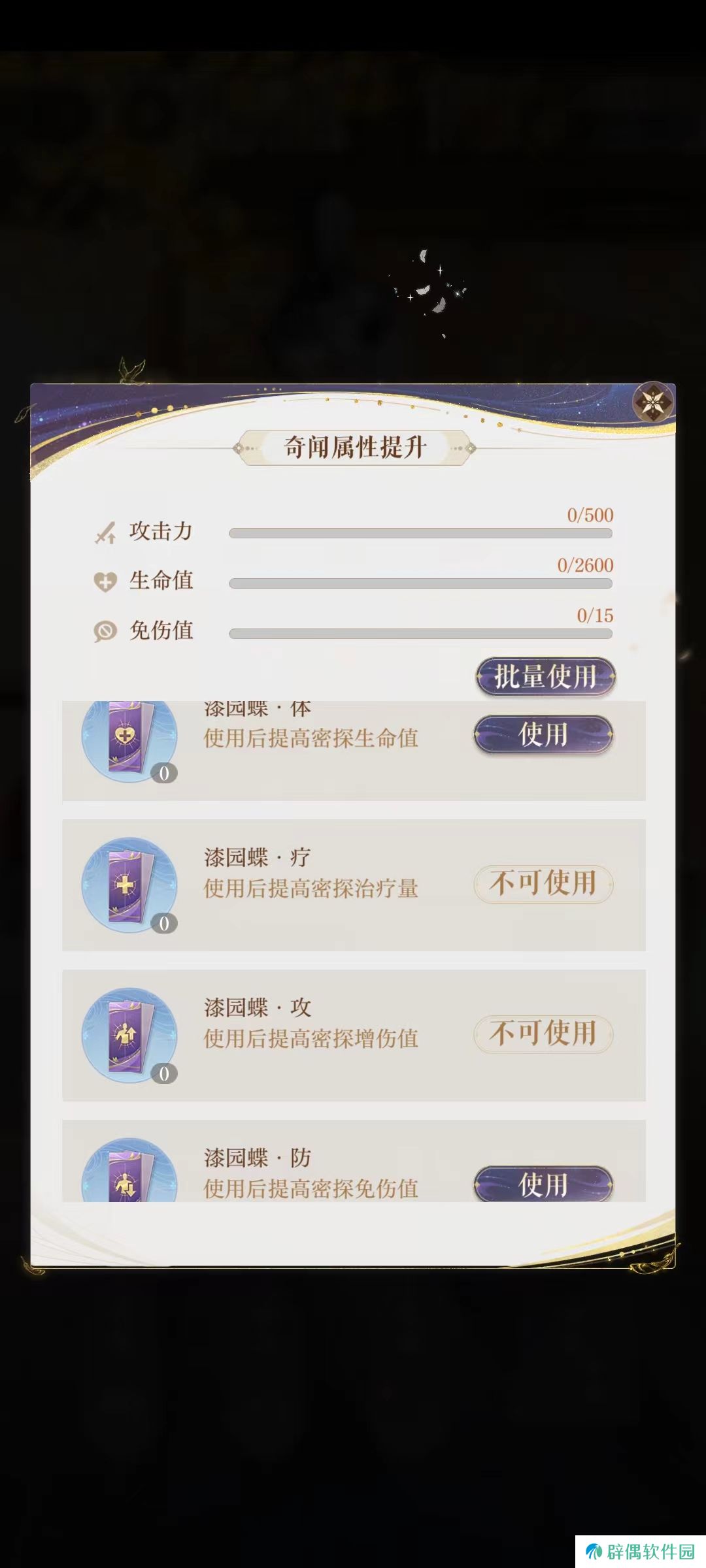Use the 漆园蝶·防 item
This screenshot has width=706, height=1568.
(x=543, y=1183)
